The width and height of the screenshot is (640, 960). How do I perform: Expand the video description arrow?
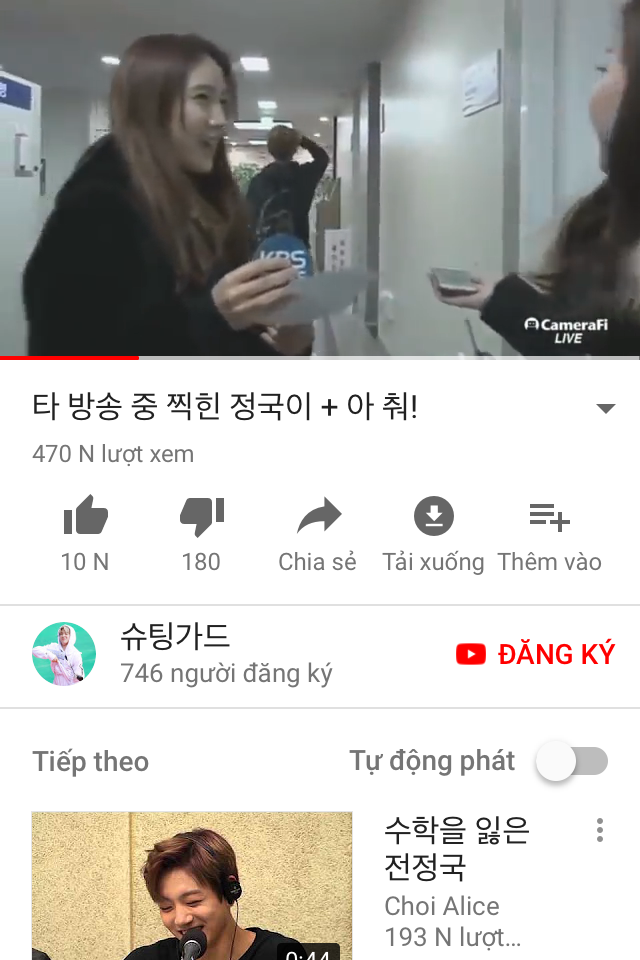[x=605, y=408]
